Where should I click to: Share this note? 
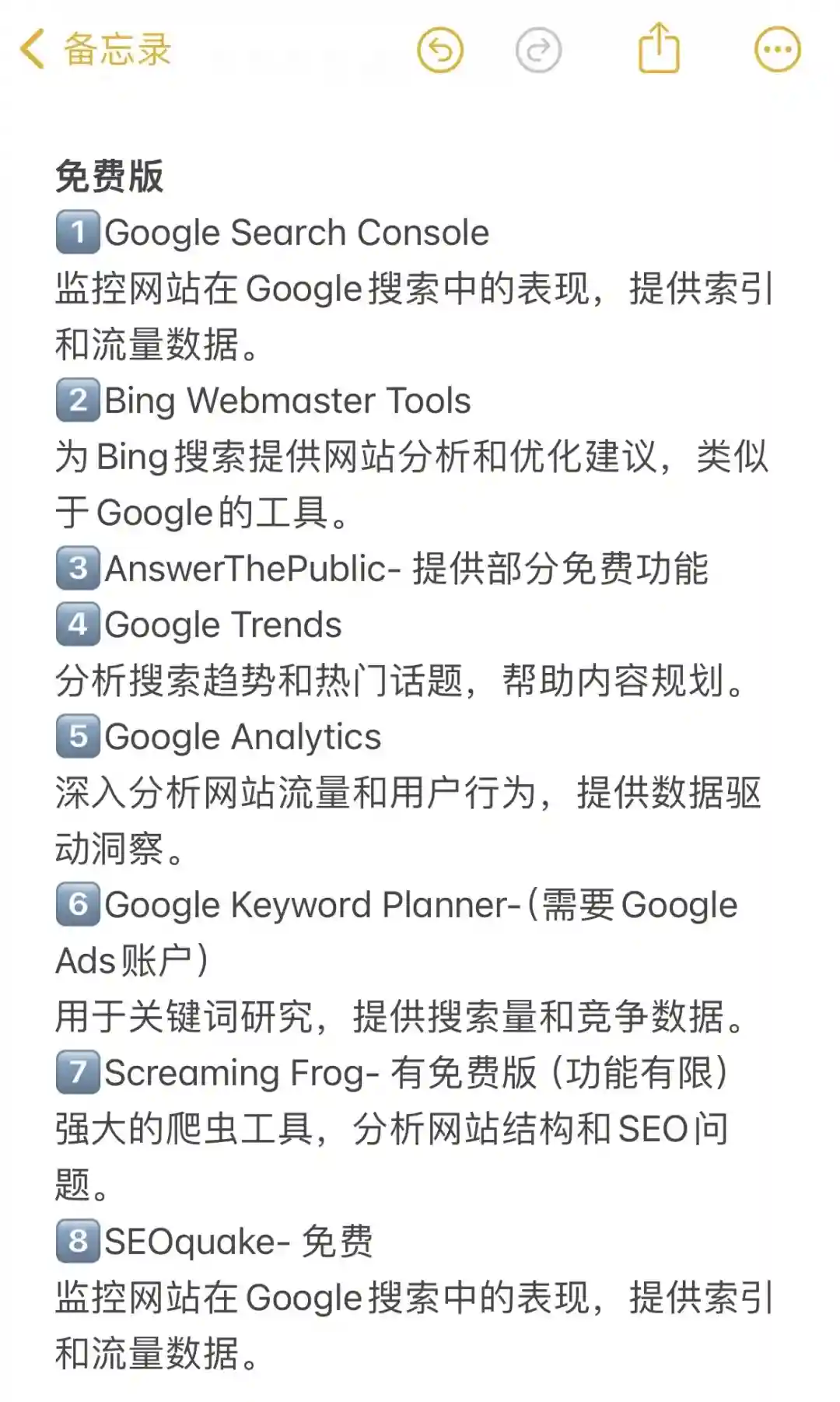(x=659, y=49)
